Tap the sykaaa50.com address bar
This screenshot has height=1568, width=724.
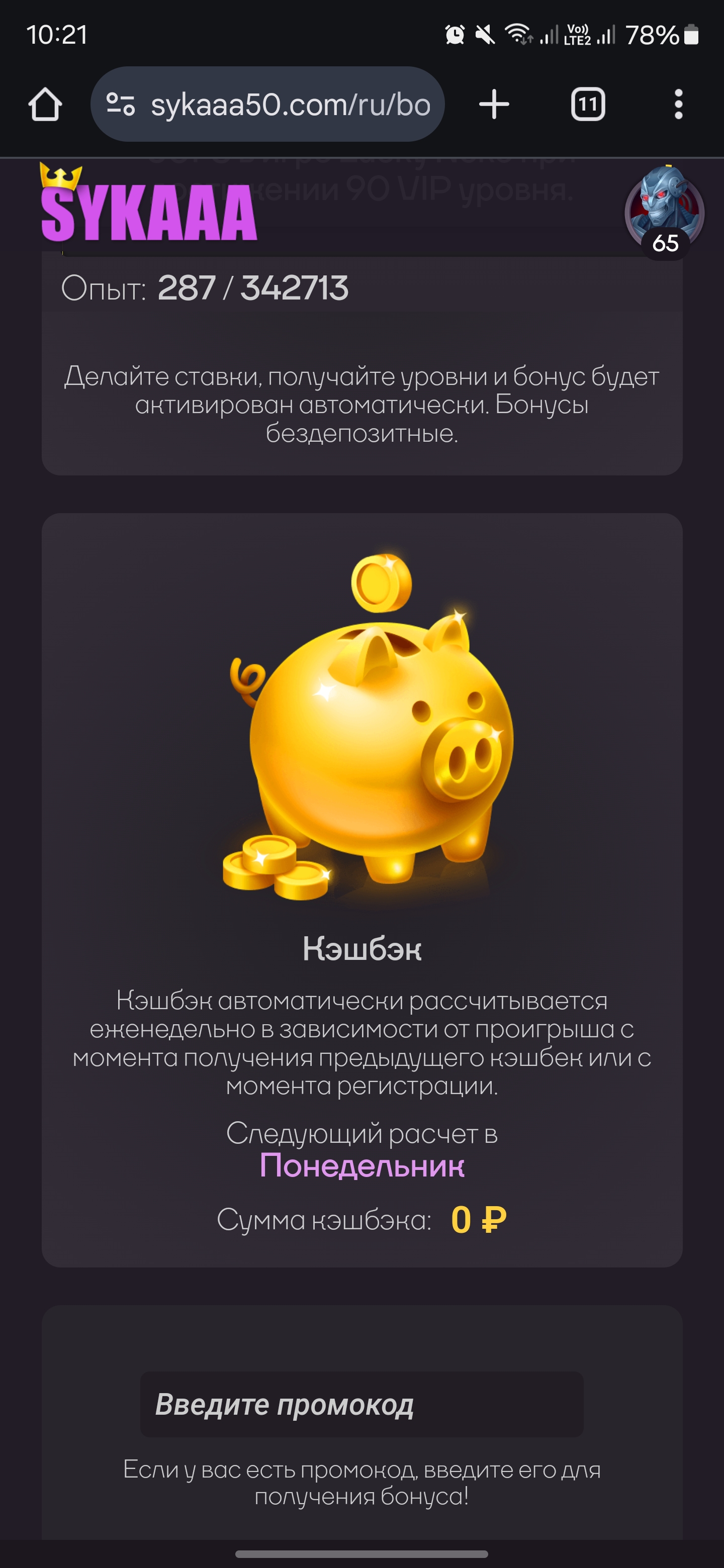(267, 104)
